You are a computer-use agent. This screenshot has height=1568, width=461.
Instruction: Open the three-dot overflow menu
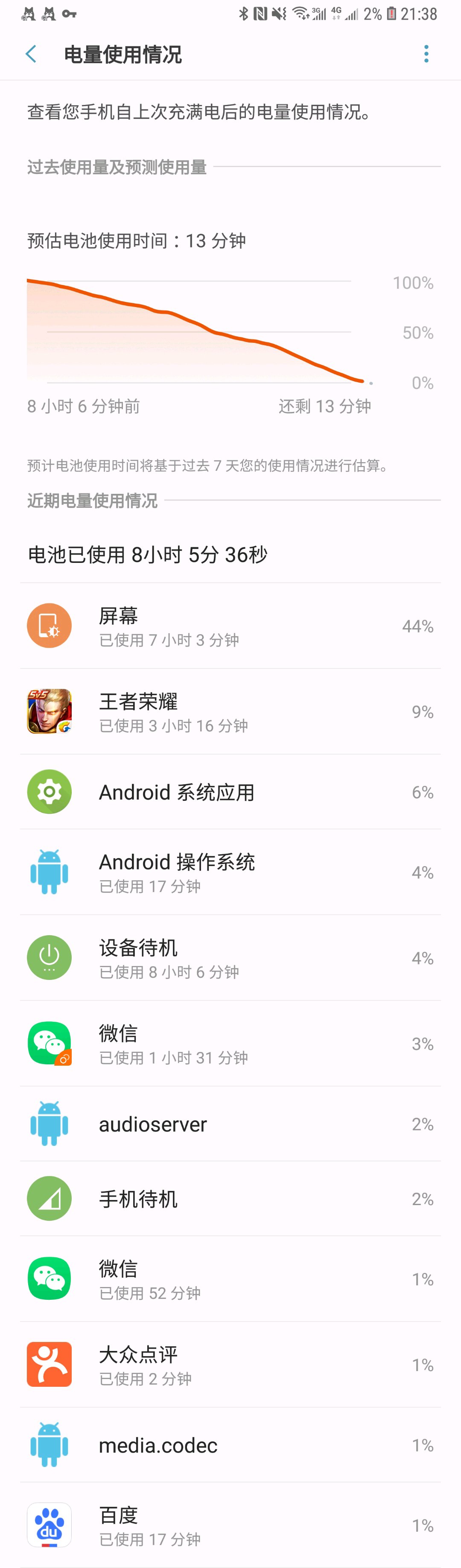tap(426, 54)
